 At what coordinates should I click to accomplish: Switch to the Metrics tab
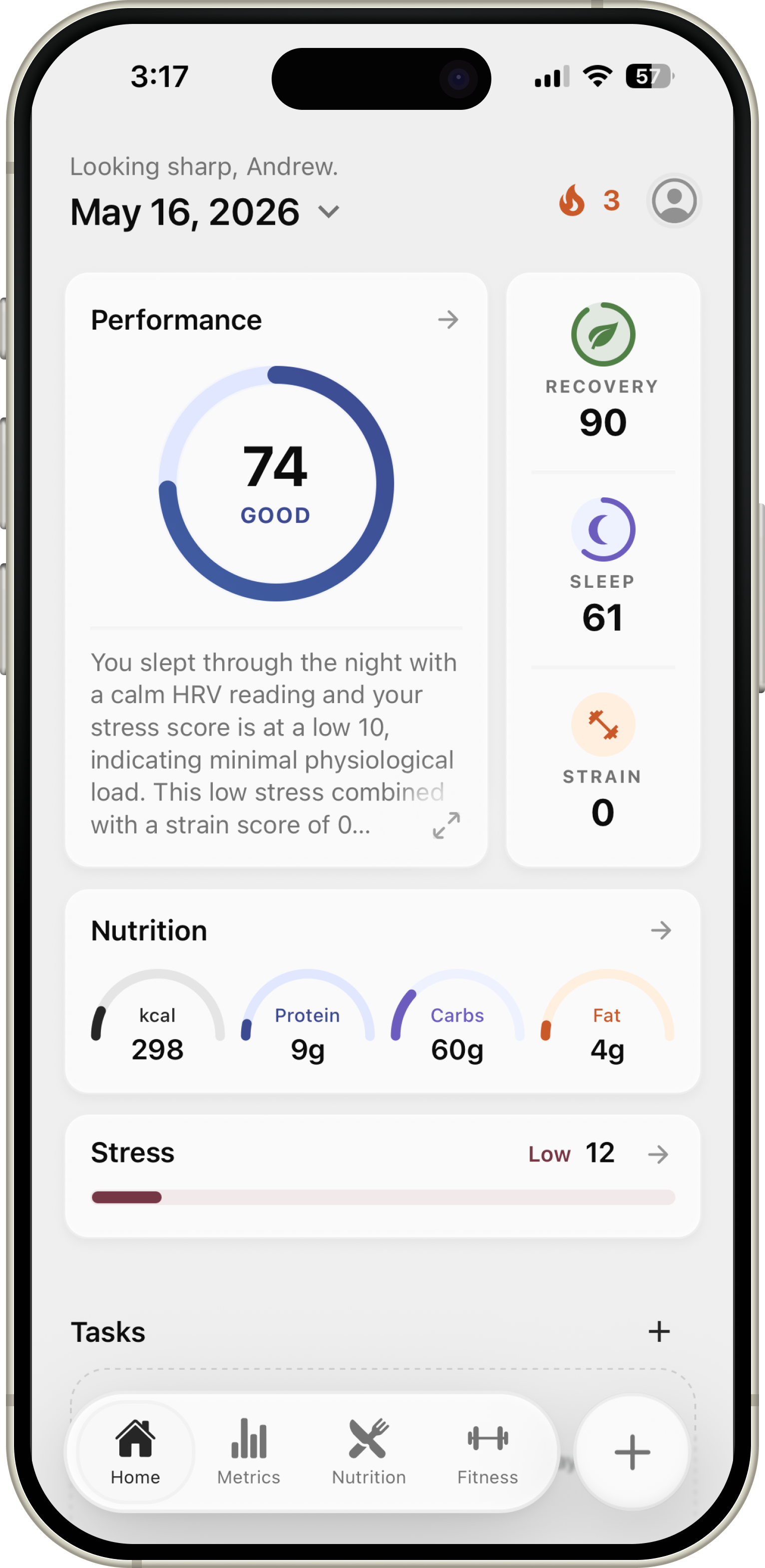[x=249, y=1451]
